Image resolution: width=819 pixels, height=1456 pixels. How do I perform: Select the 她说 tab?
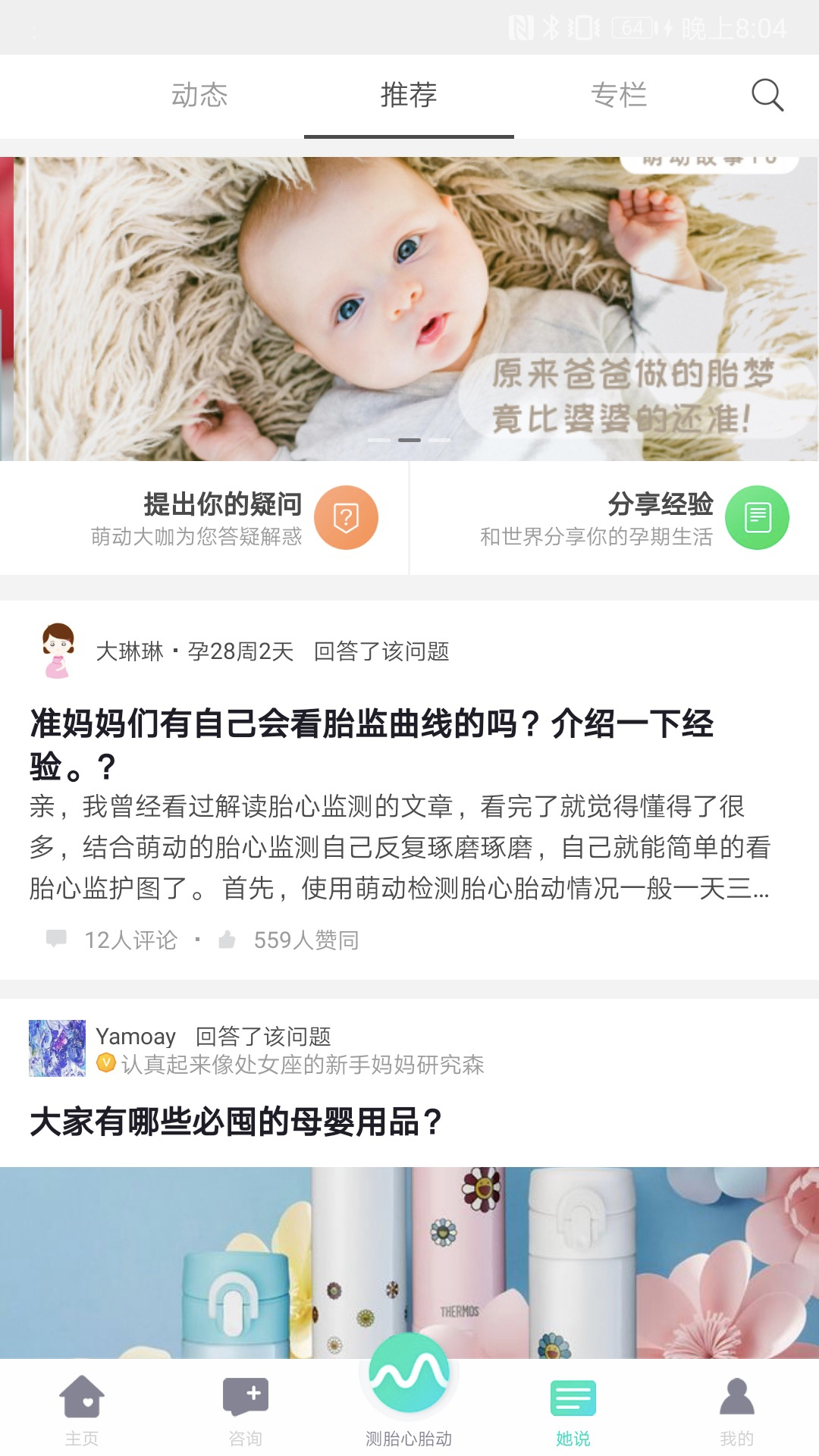coord(573,1410)
